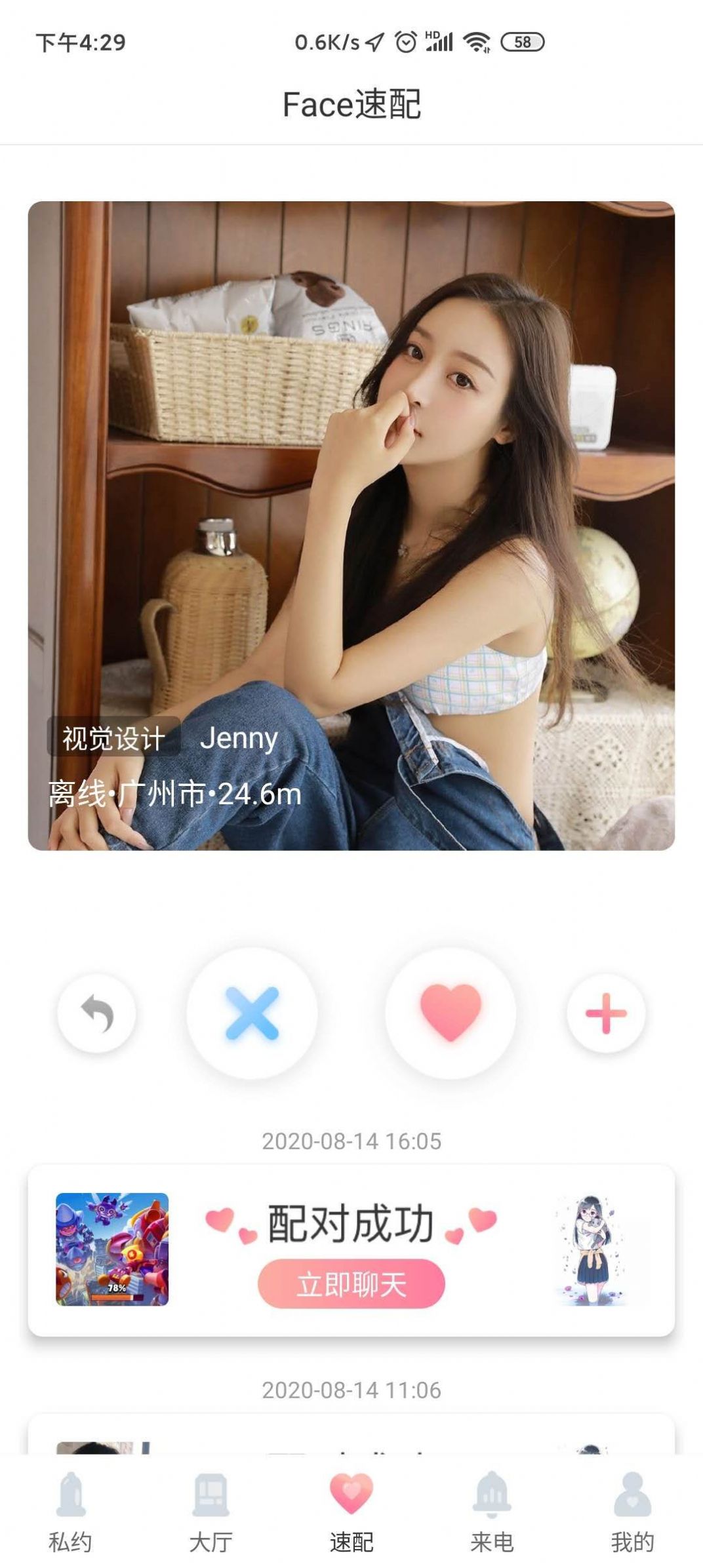Start chatting via 立即聊天 button
The height and width of the screenshot is (1568, 703).
(351, 1284)
